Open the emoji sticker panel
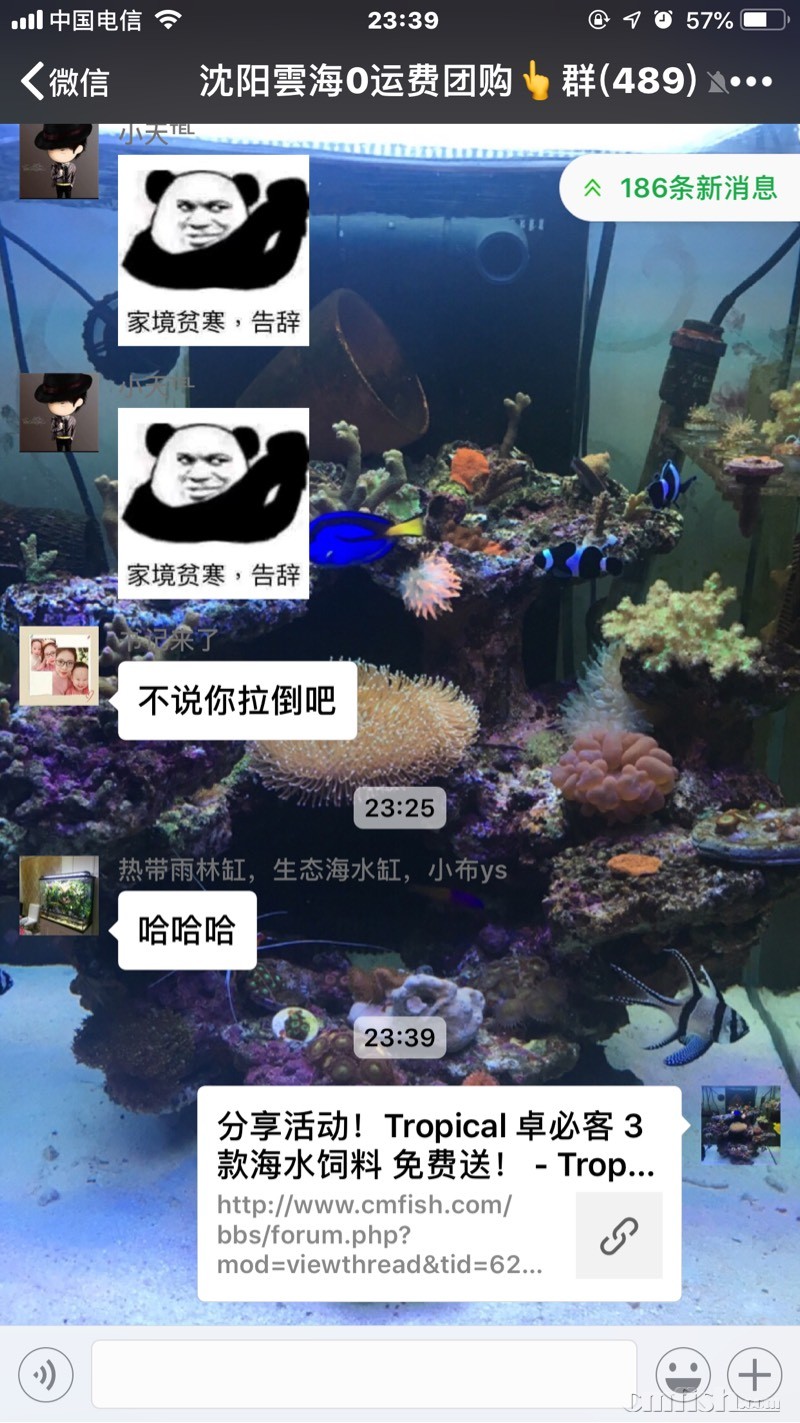The image size is (800, 1423). [683, 1374]
